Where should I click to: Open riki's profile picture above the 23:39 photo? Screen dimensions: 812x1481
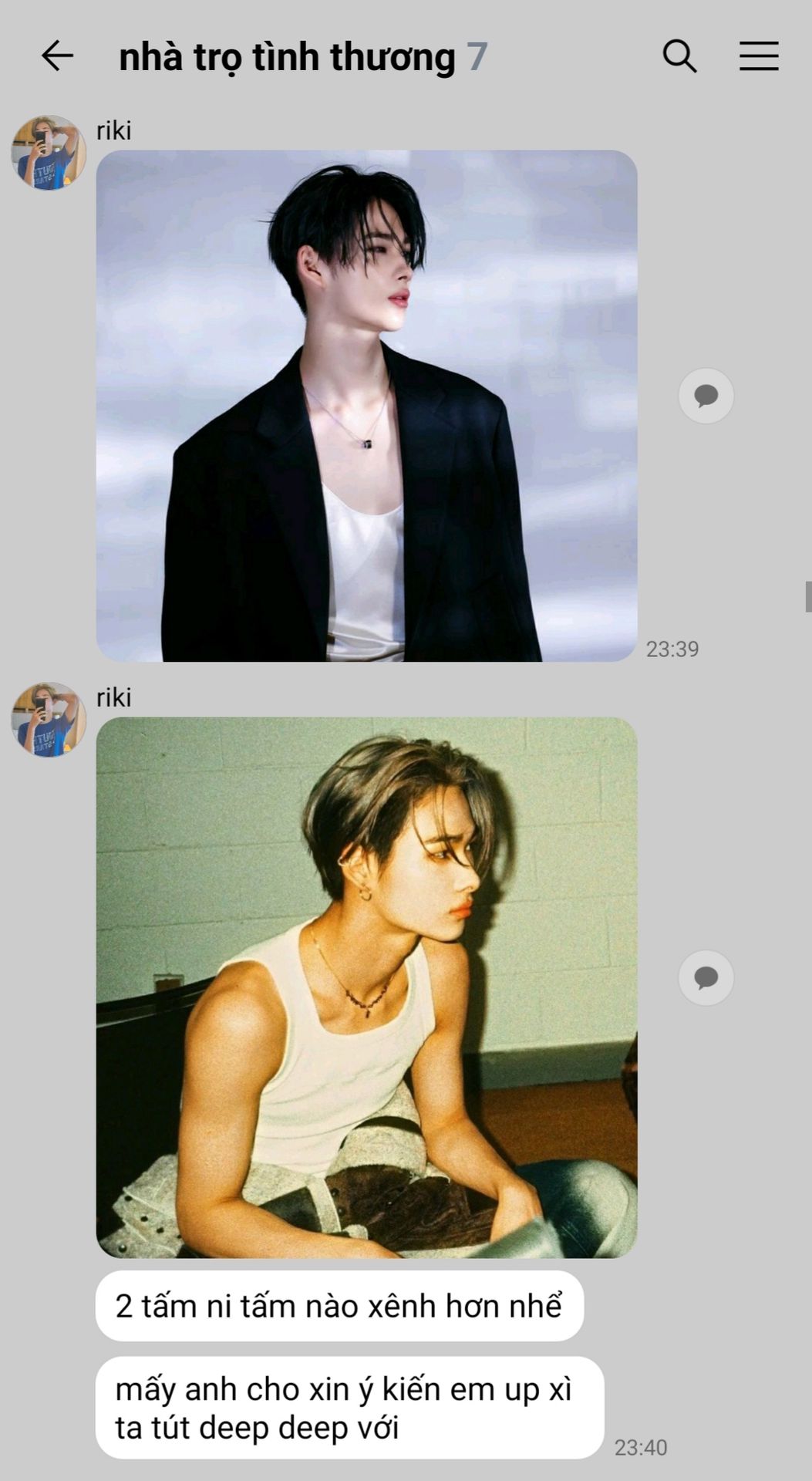(x=49, y=153)
